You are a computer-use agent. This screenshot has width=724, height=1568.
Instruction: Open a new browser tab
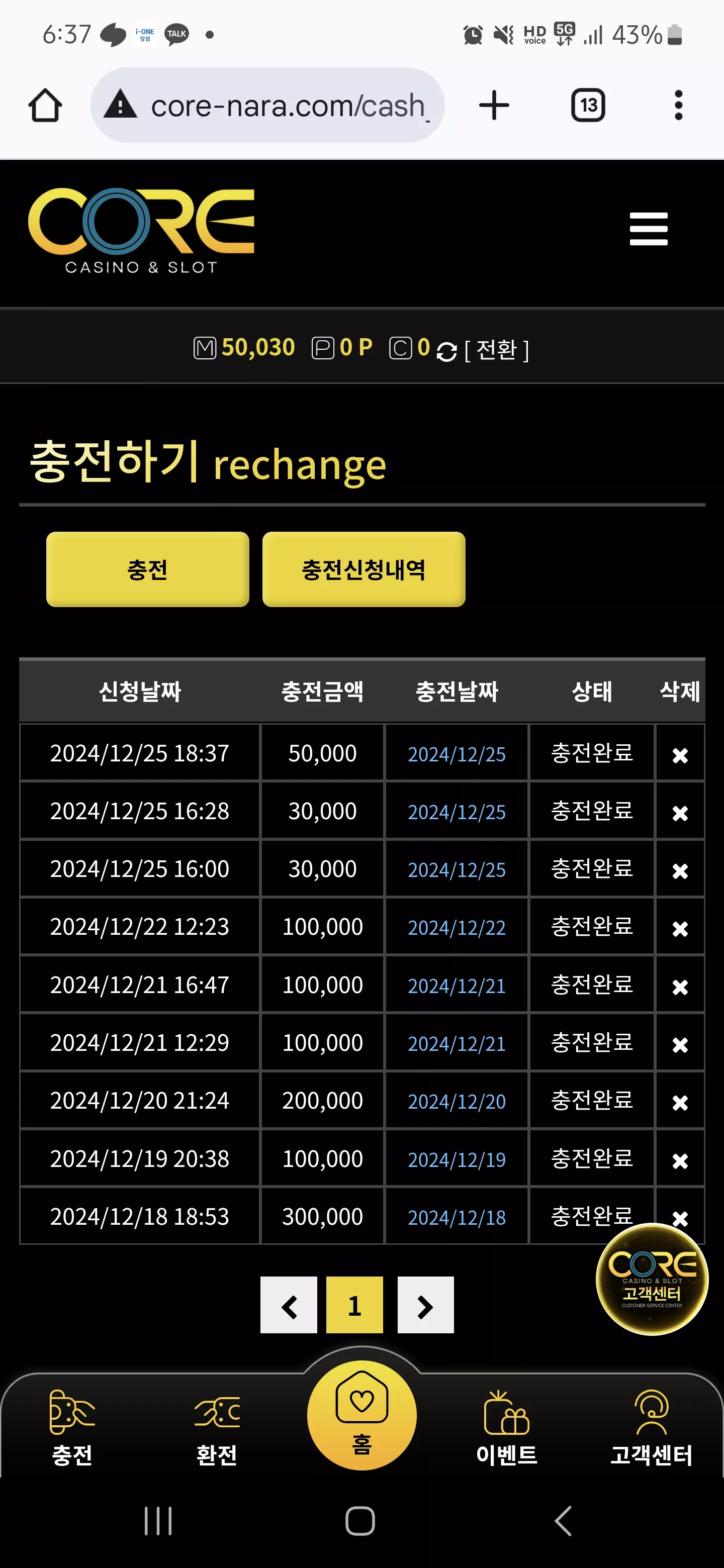pos(494,106)
